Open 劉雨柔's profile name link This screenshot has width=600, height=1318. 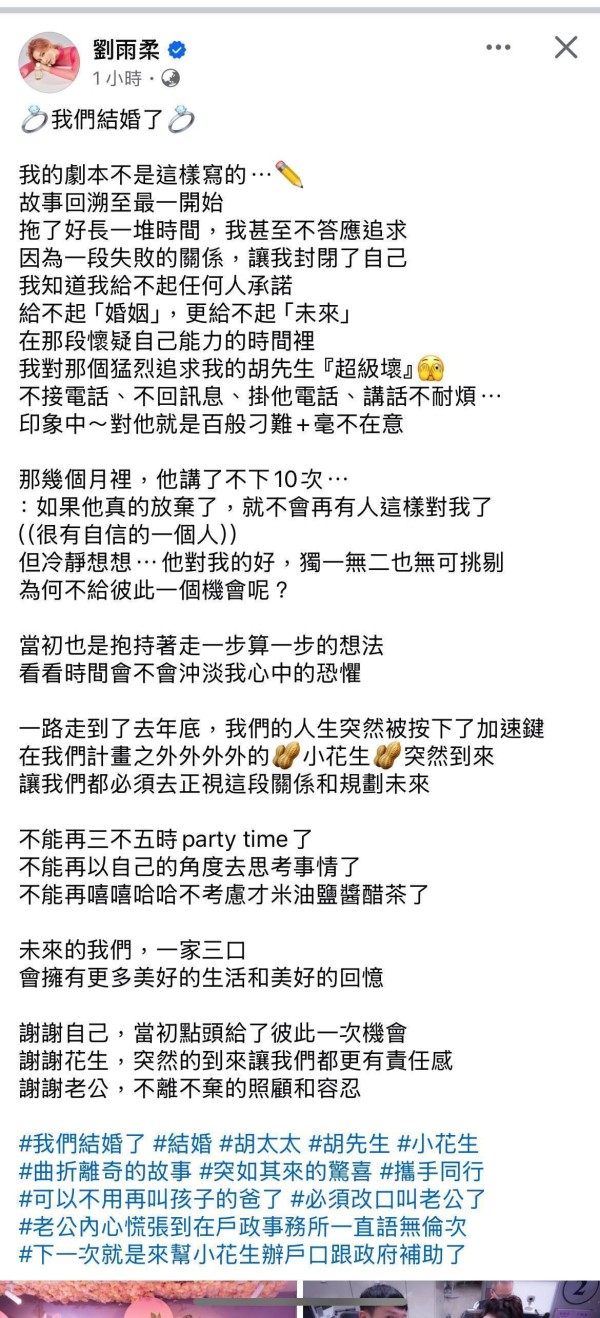tap(125, 50)
